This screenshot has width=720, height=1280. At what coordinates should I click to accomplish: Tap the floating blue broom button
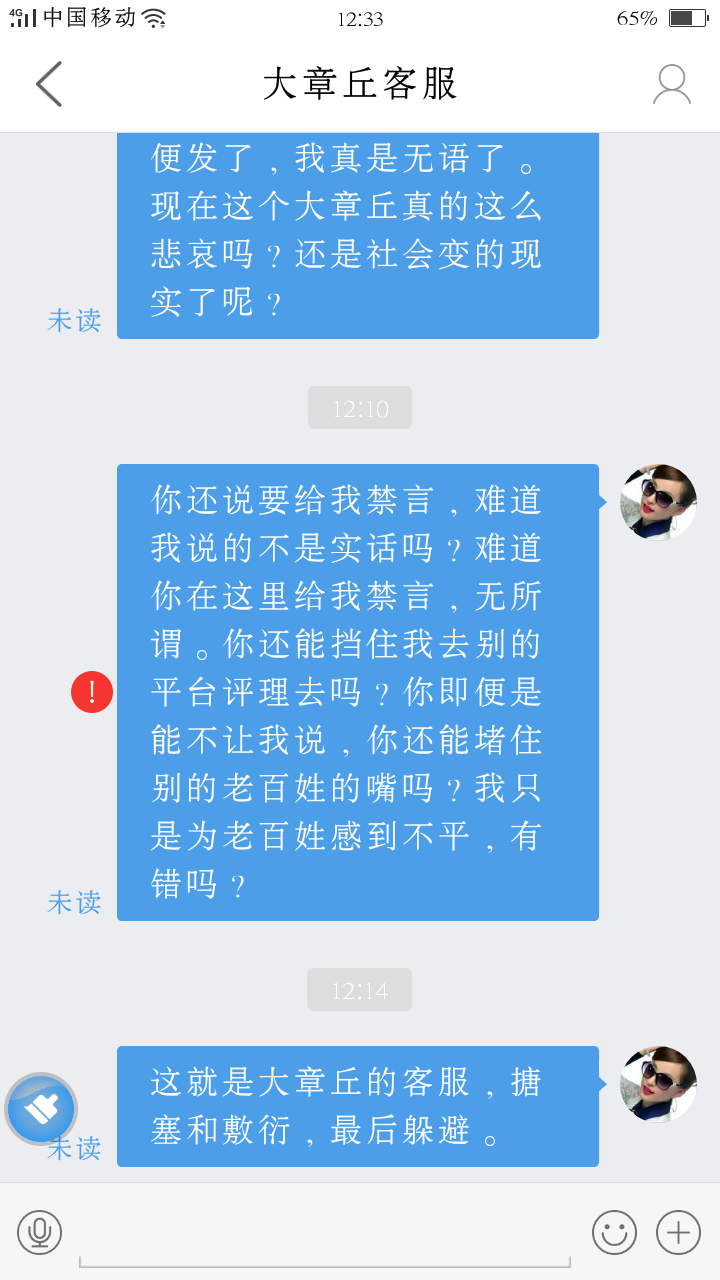[x=41, y=1108]
